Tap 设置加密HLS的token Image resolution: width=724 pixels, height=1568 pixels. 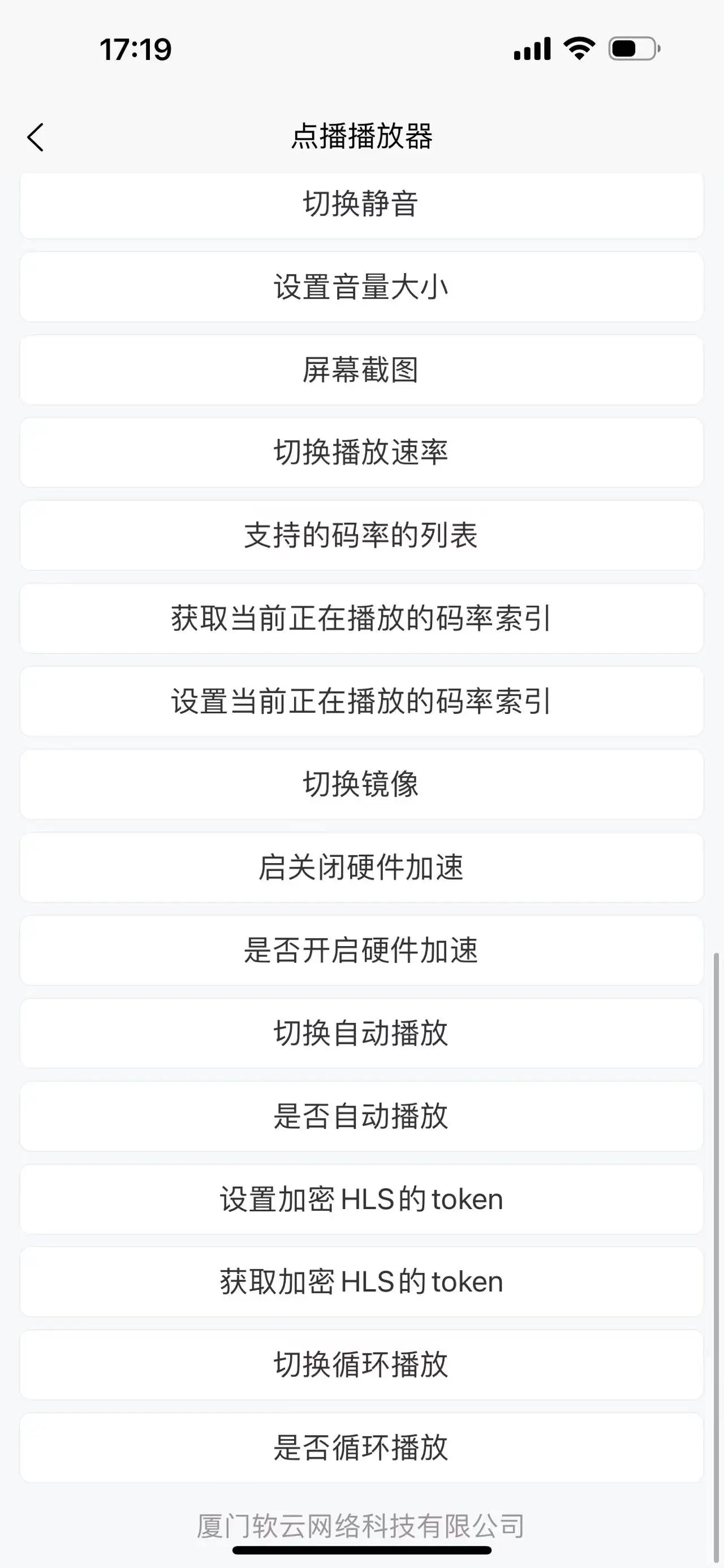click(x=361, y=1199)
